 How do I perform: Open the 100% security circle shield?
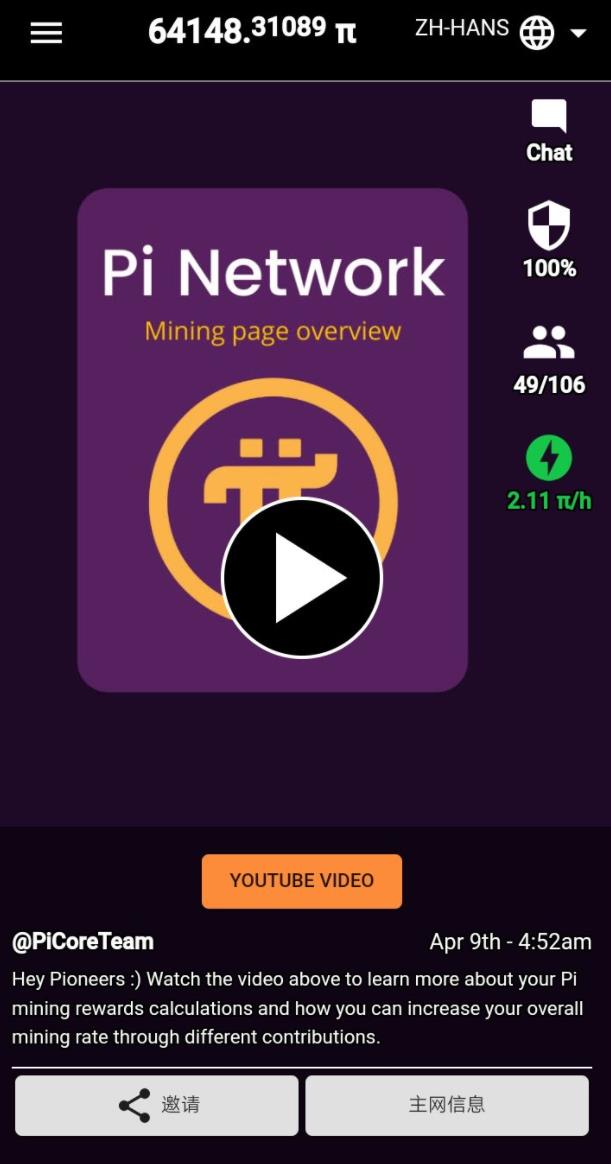point(549,239)
